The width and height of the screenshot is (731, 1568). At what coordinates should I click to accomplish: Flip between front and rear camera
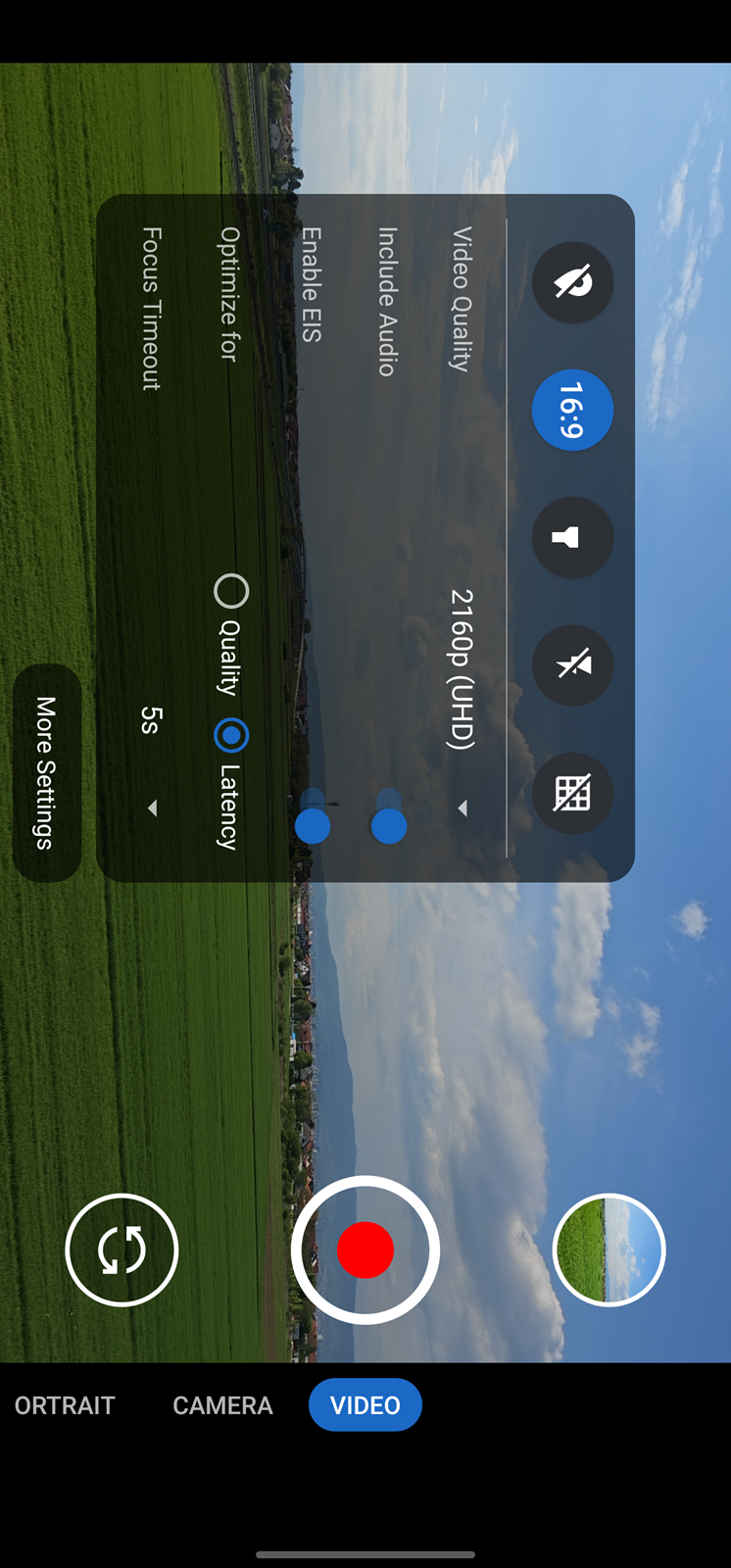click(122, 1249)
